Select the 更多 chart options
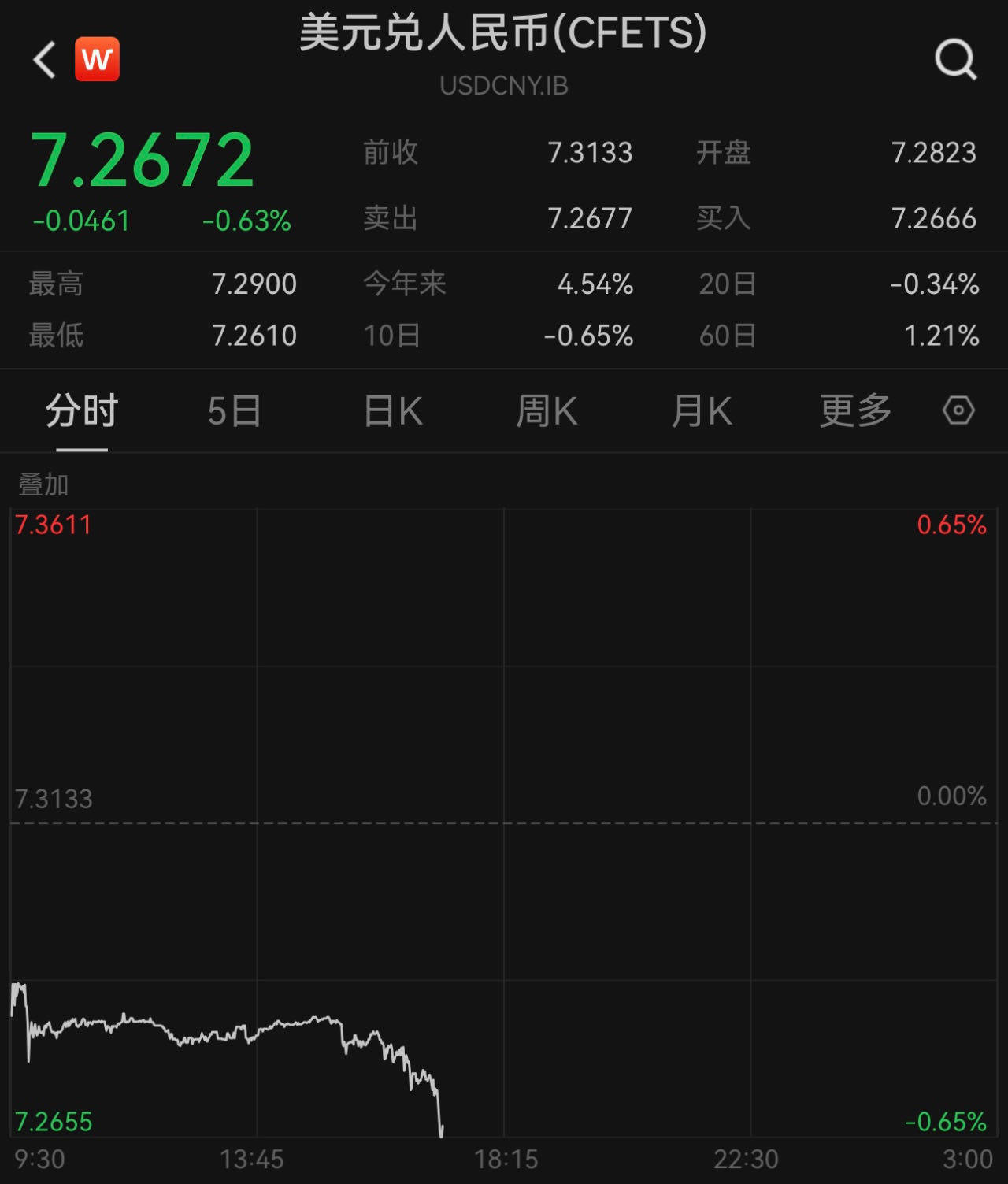This screenshot has height=1184, width=1008. click(x=855, y=410)
